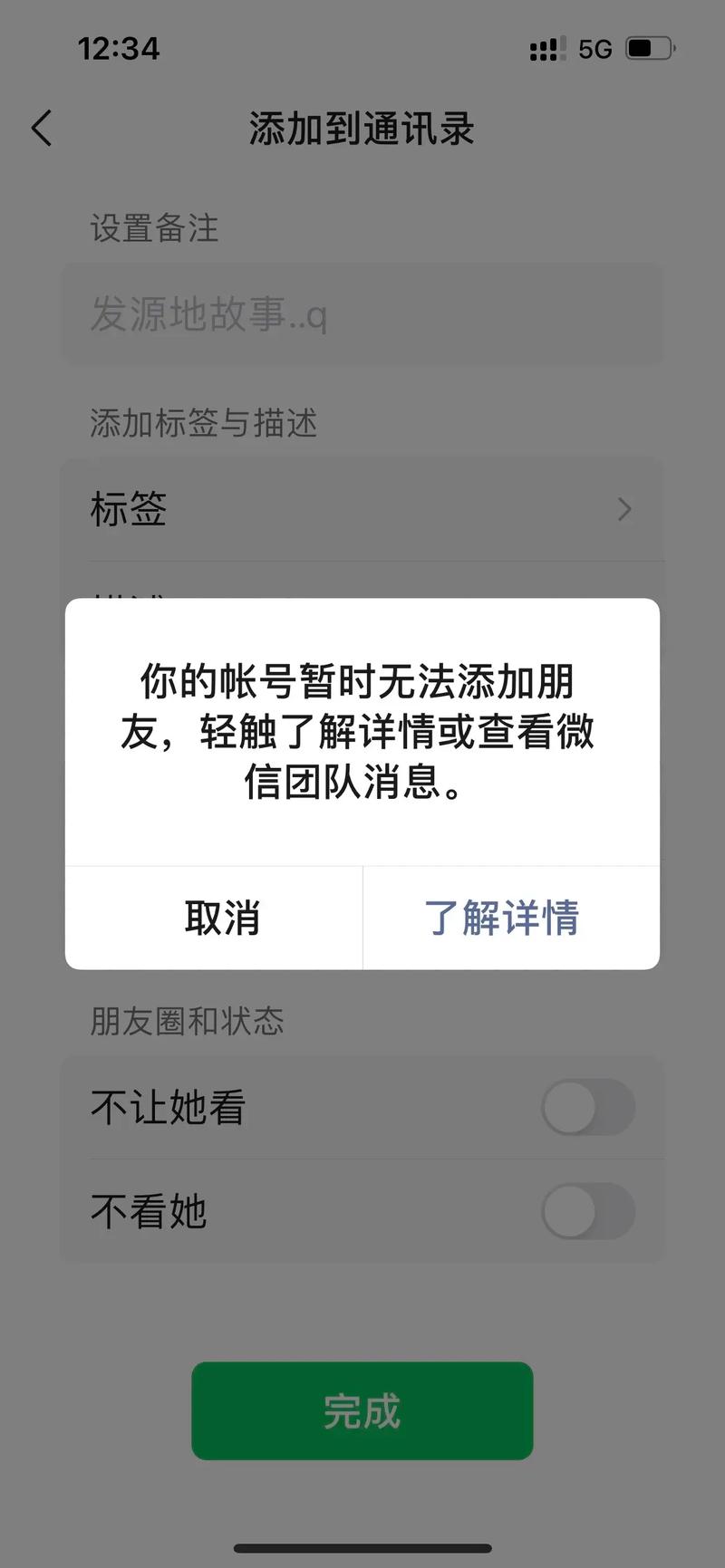Go back from 添加到通讯录 page

coord(43,129)
